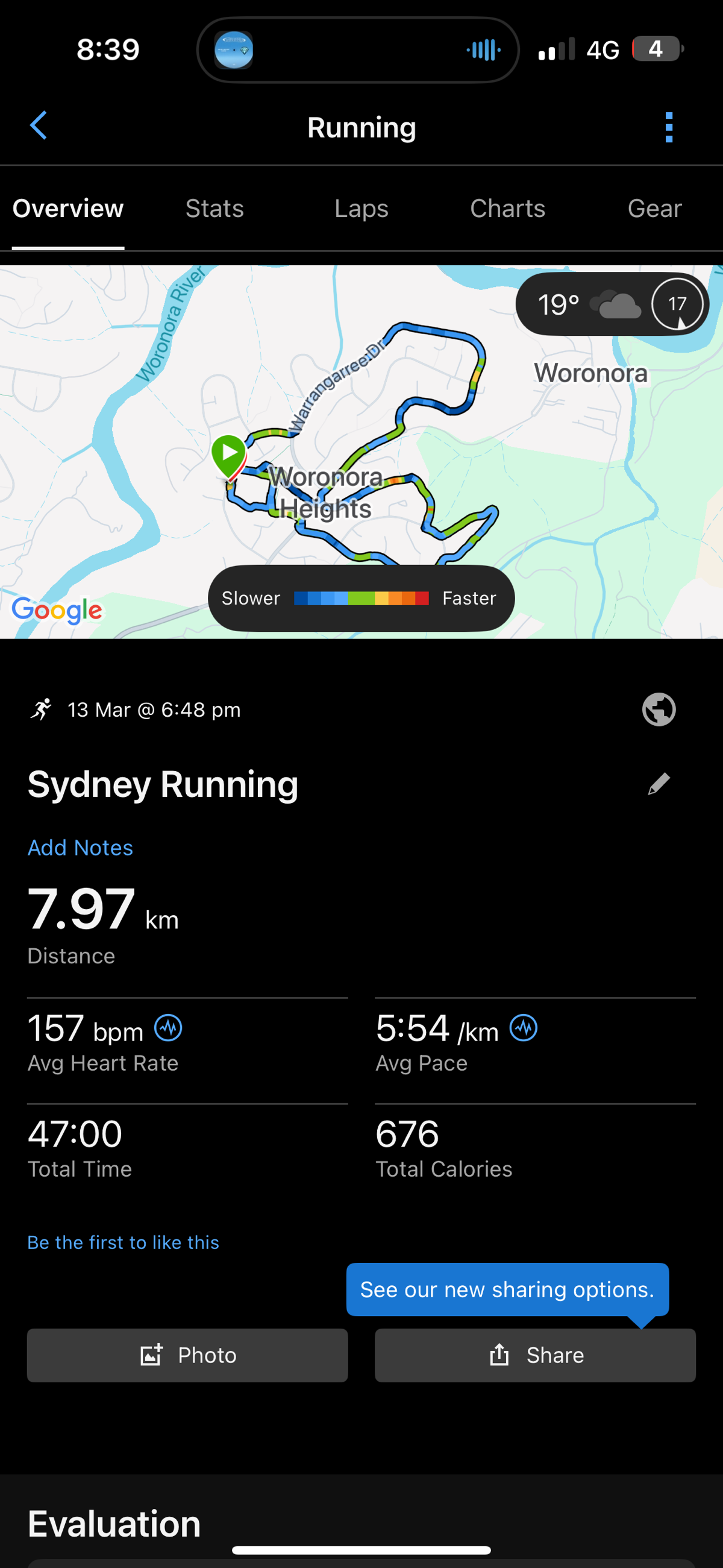This screenshot has width=723, height=1568.
Task: Open the three-dot overflow menu
Action: tap(668, 127)
